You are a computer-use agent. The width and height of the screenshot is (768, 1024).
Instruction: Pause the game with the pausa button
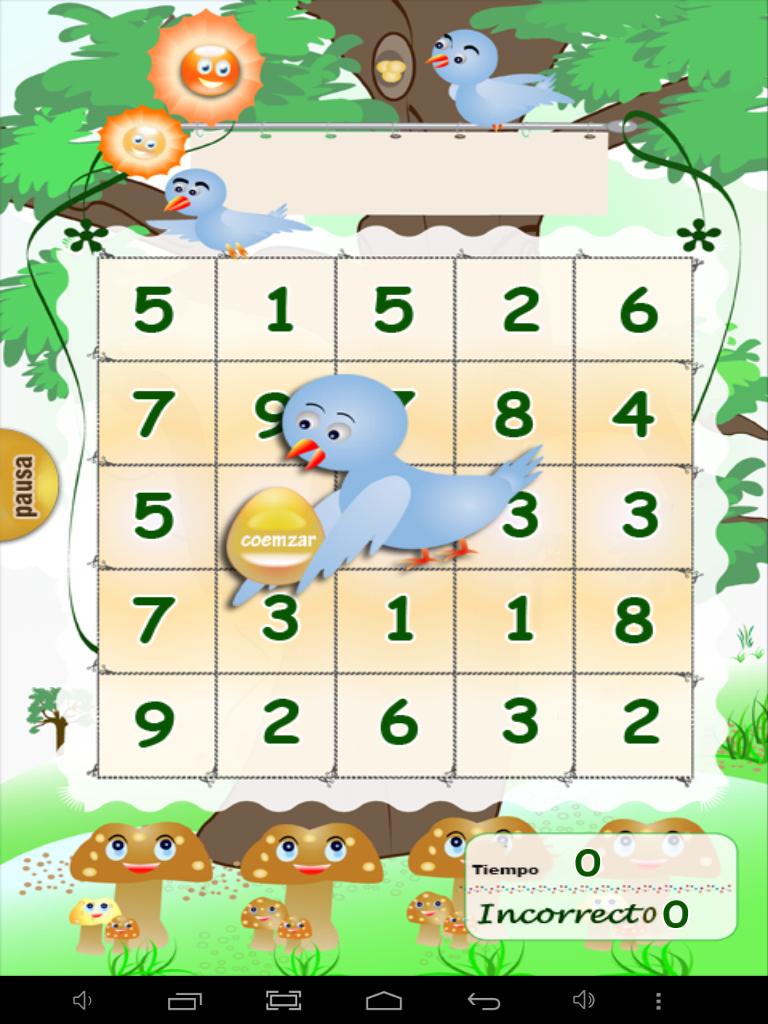click(24, 485)
